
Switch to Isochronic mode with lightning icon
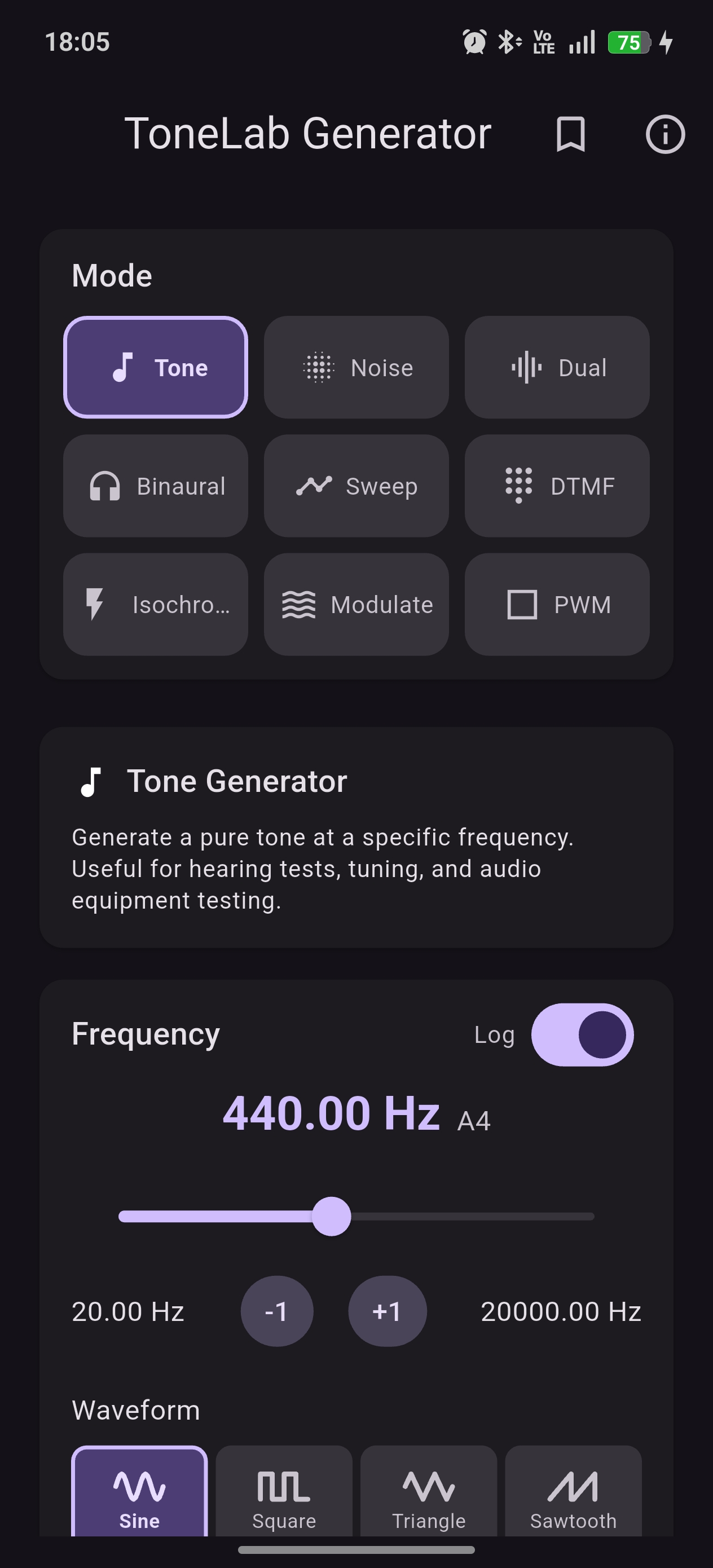pos(156,604)
